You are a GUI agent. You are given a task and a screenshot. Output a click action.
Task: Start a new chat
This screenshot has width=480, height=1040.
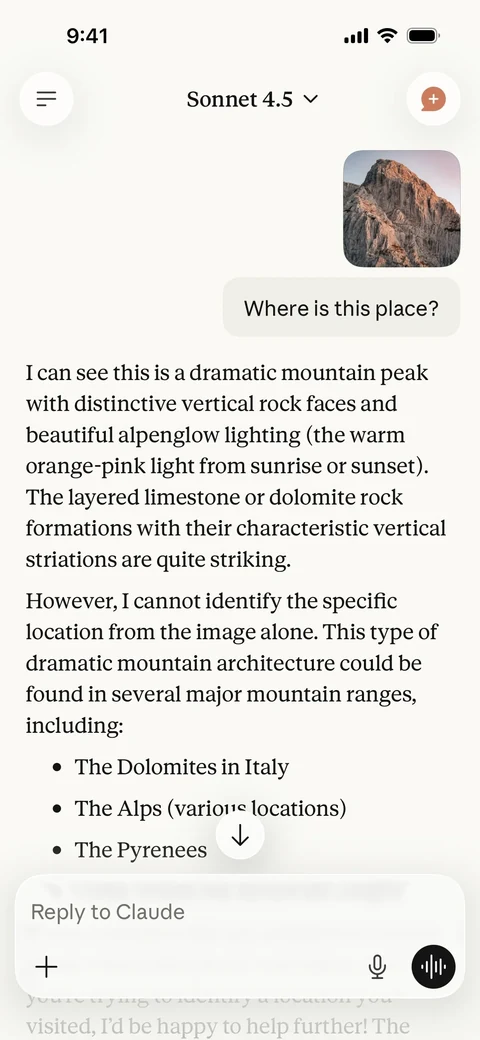click(x=433, y=99)
